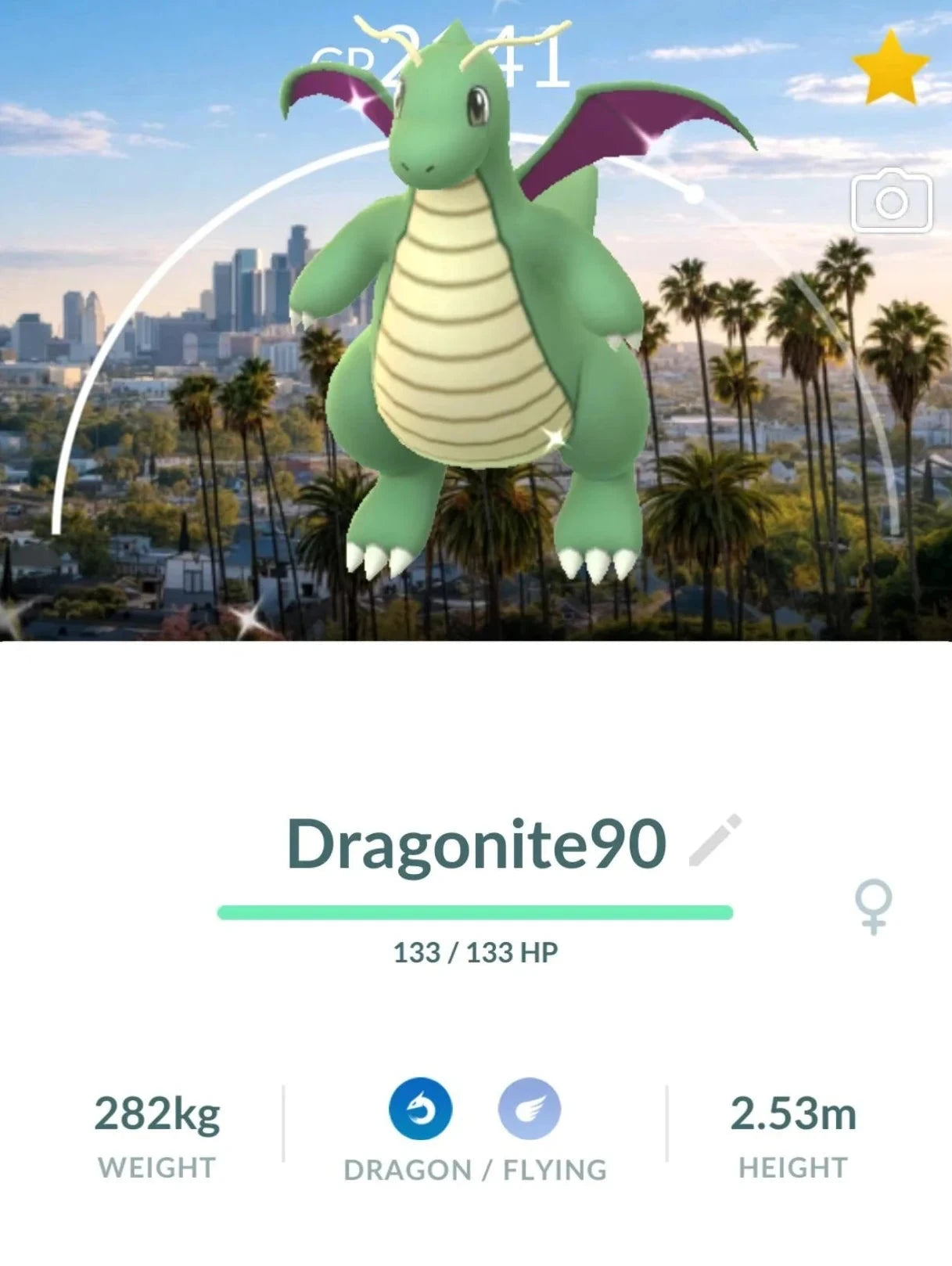This screenshot has width=952, height=1266.
Task: Tap the Dragonite model in the display
Action: (x=469, y=313)
